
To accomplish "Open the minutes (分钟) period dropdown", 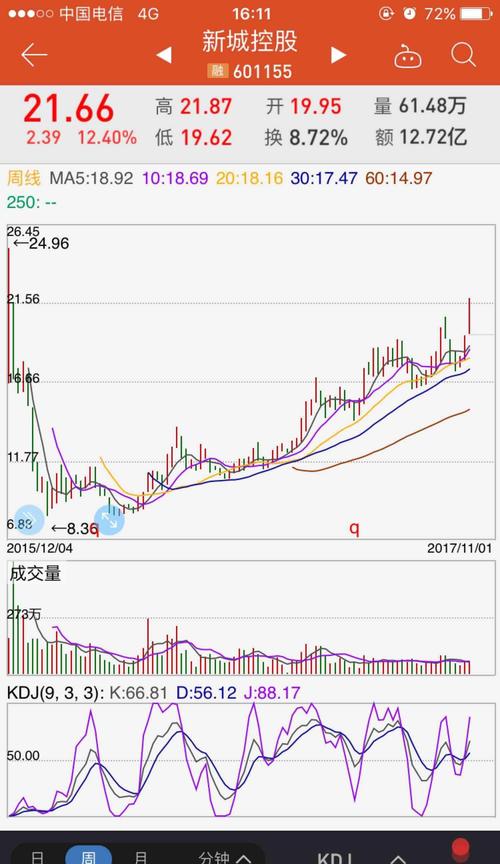I will pos(225,856).
